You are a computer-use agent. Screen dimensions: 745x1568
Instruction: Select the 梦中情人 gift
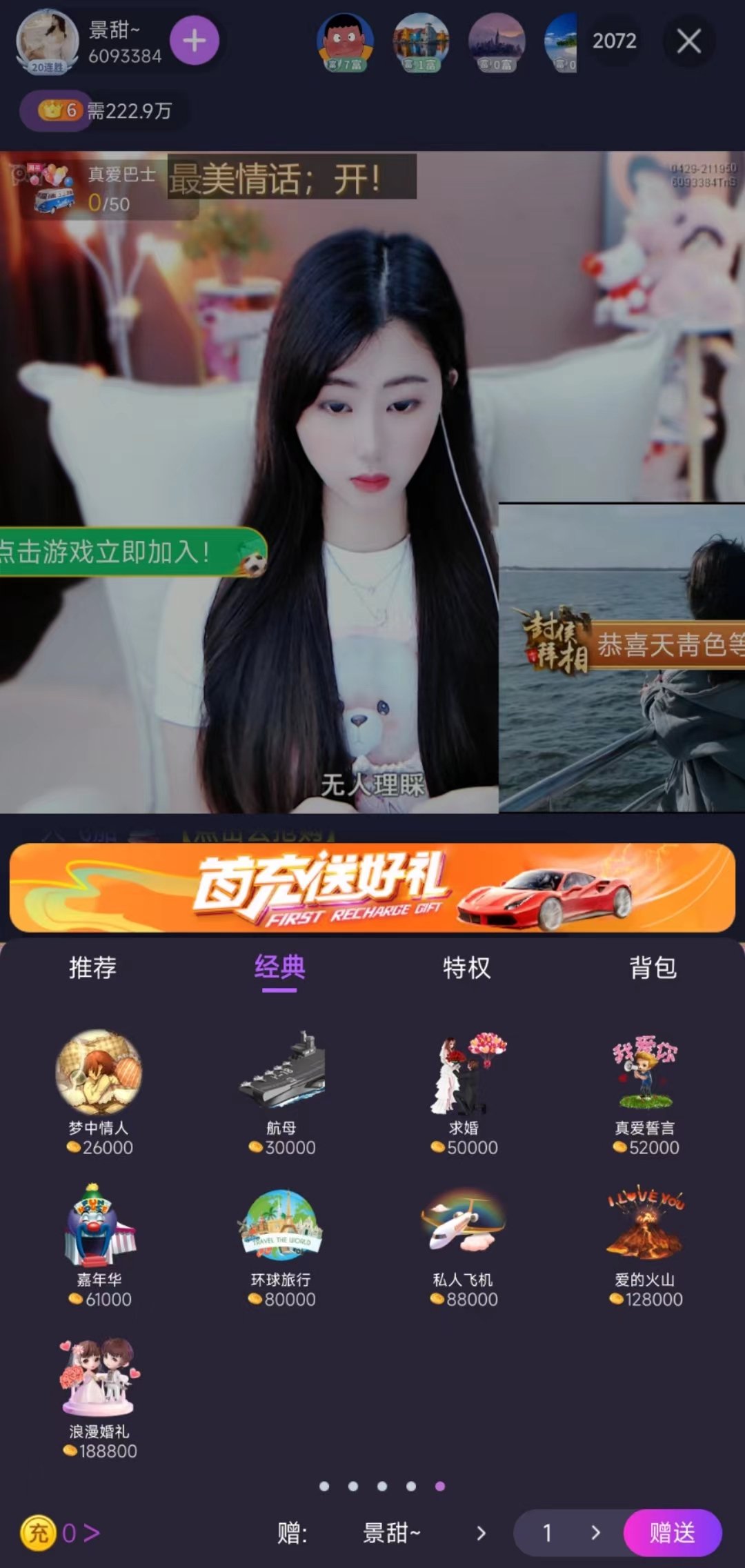tap(99, 1090)
